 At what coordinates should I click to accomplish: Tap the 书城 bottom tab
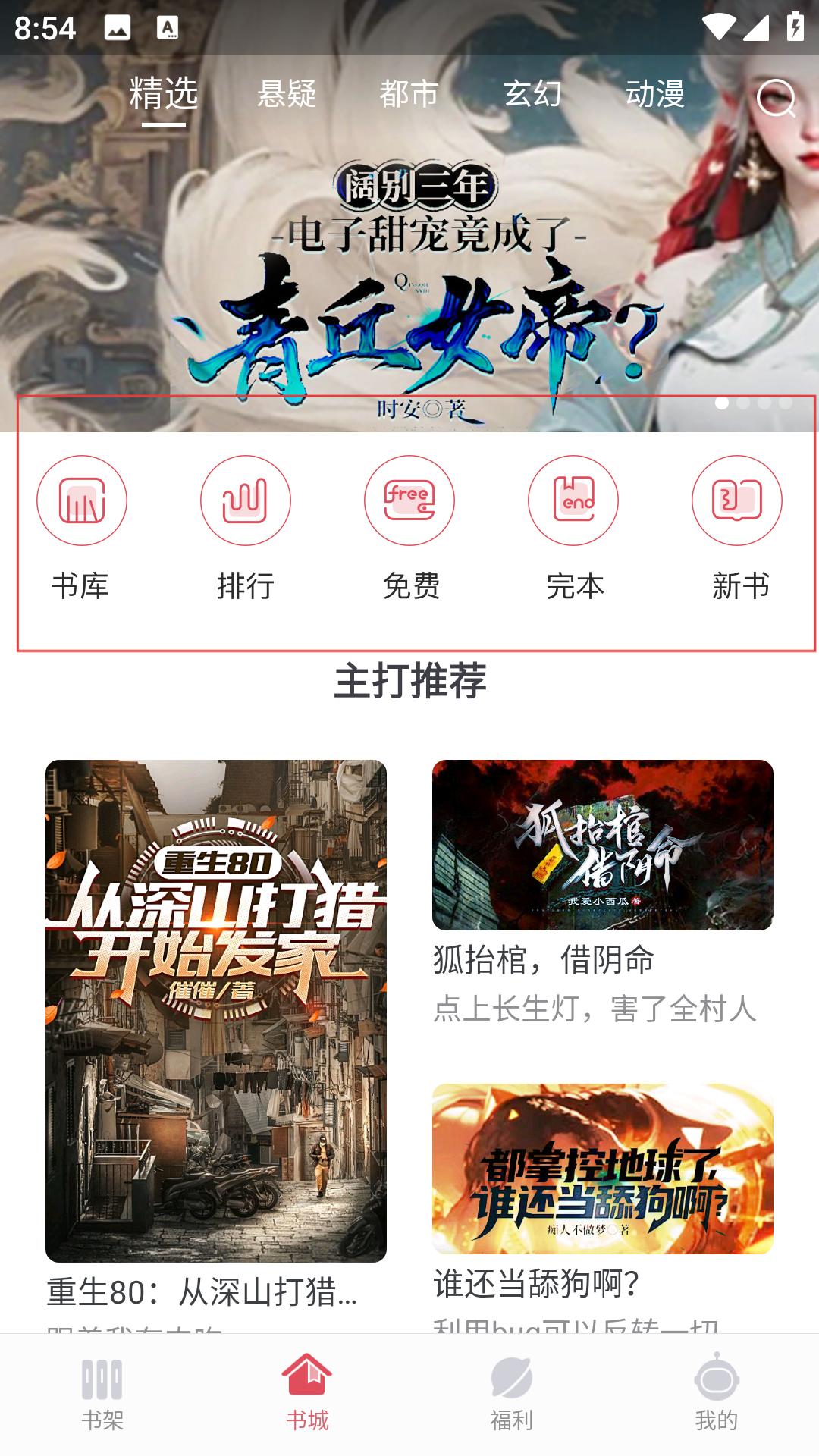307,1394
